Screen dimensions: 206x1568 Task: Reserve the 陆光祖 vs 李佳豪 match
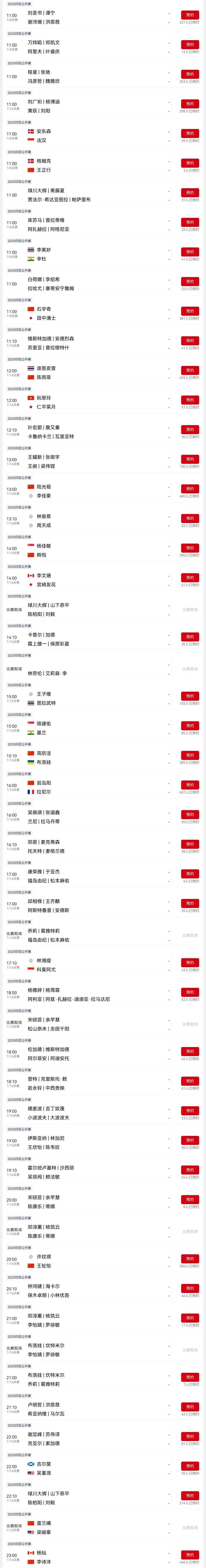click(190, 489)
